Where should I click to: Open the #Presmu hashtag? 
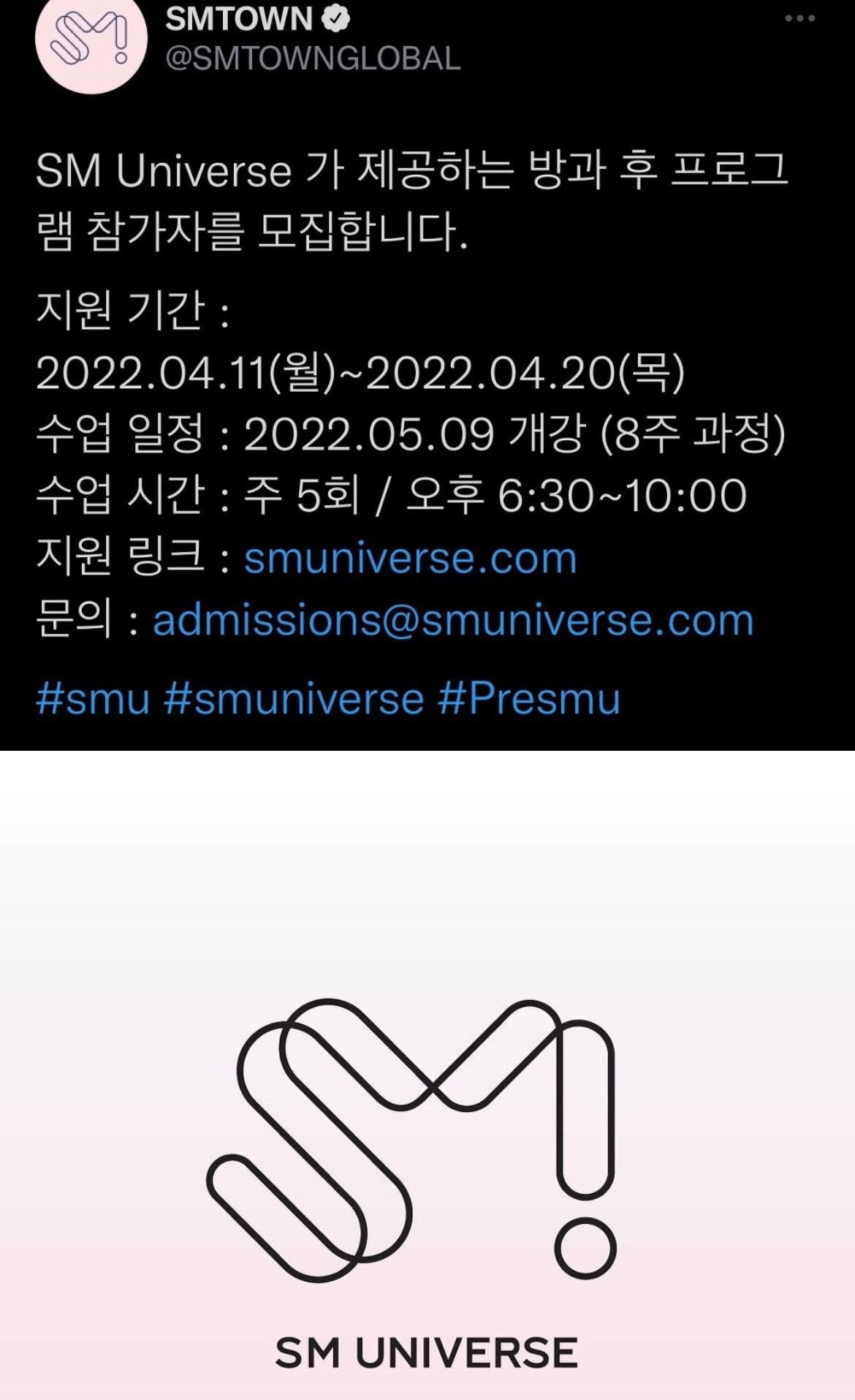click(x=529, y=698)
